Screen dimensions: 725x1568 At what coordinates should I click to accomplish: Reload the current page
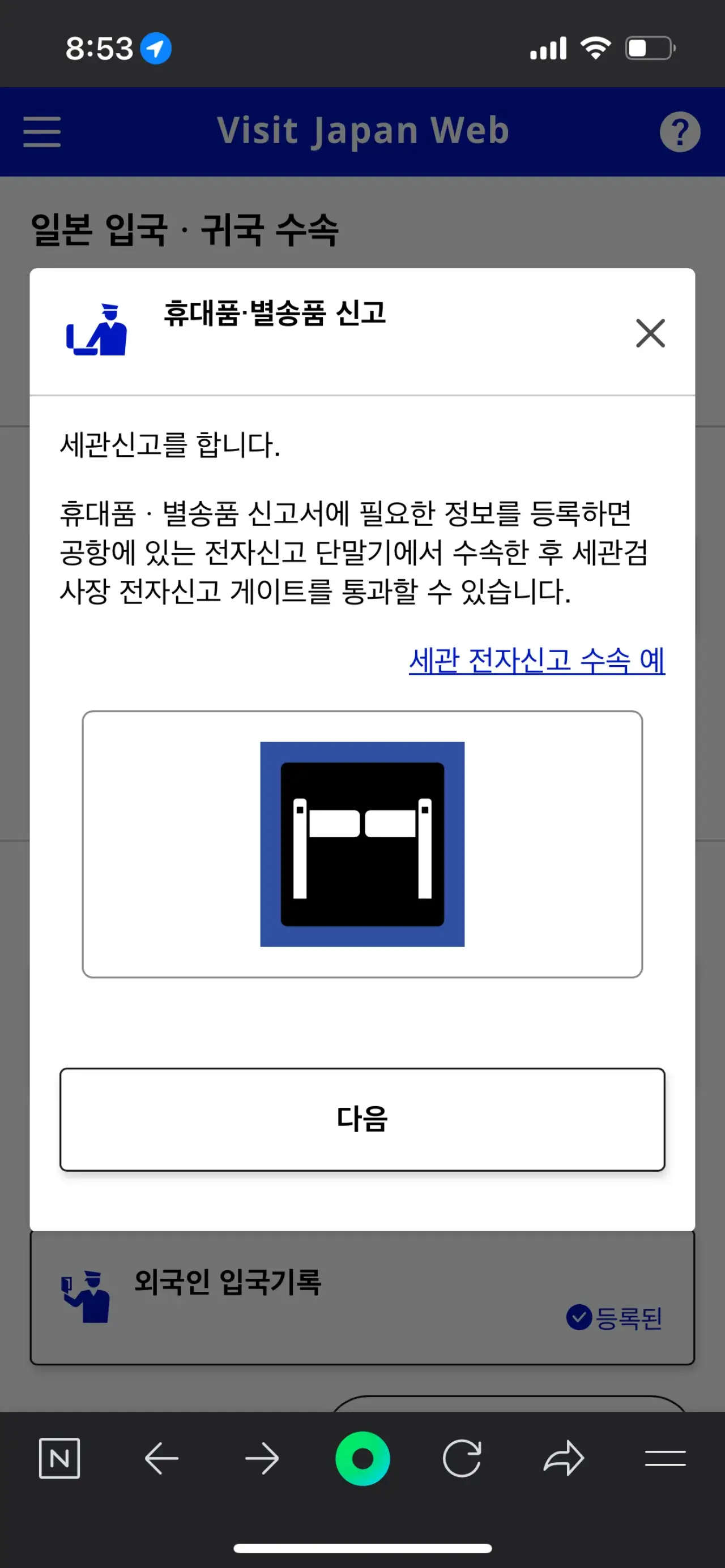click(x=462, y=1458)
